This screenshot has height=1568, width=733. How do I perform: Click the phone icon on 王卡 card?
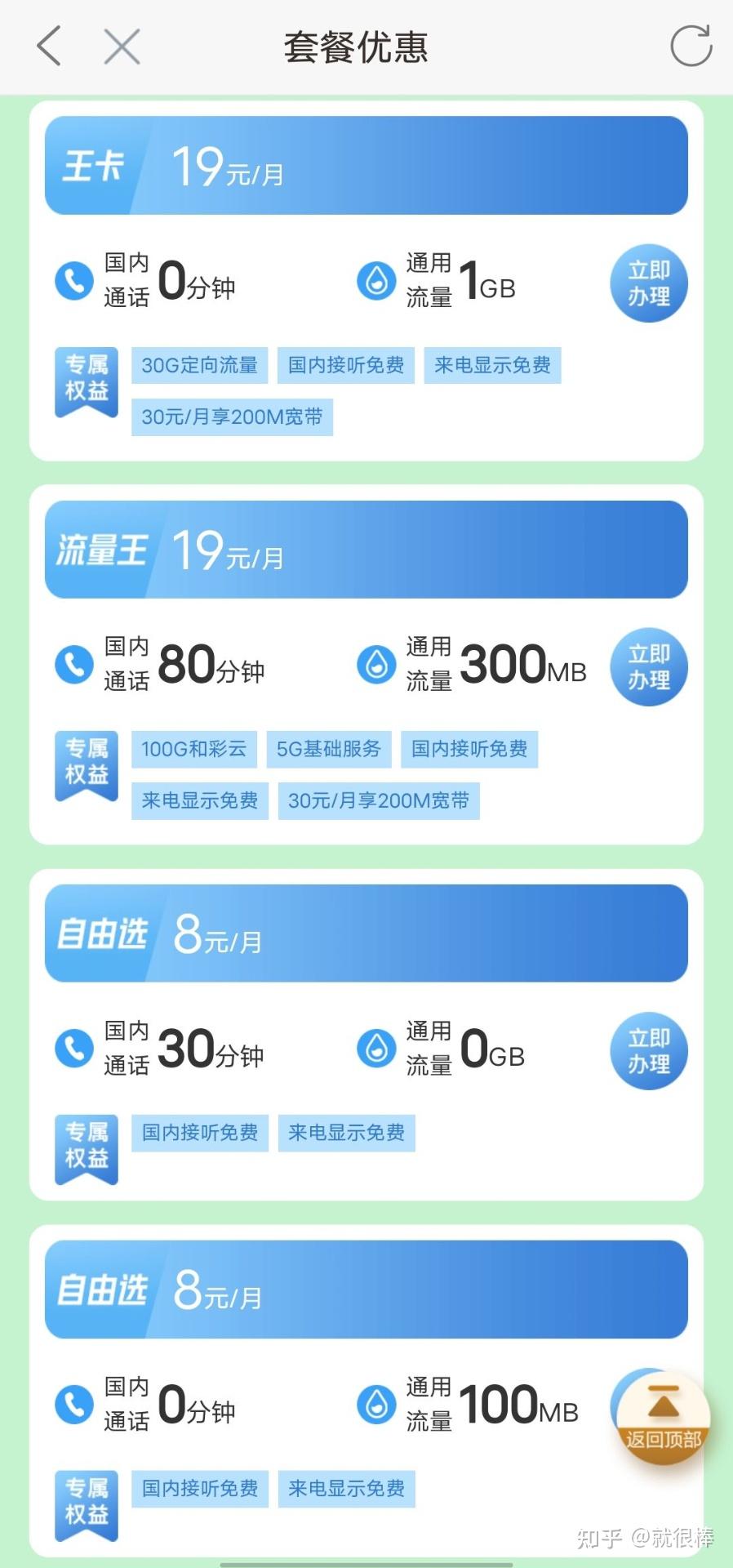click(73, 282)
